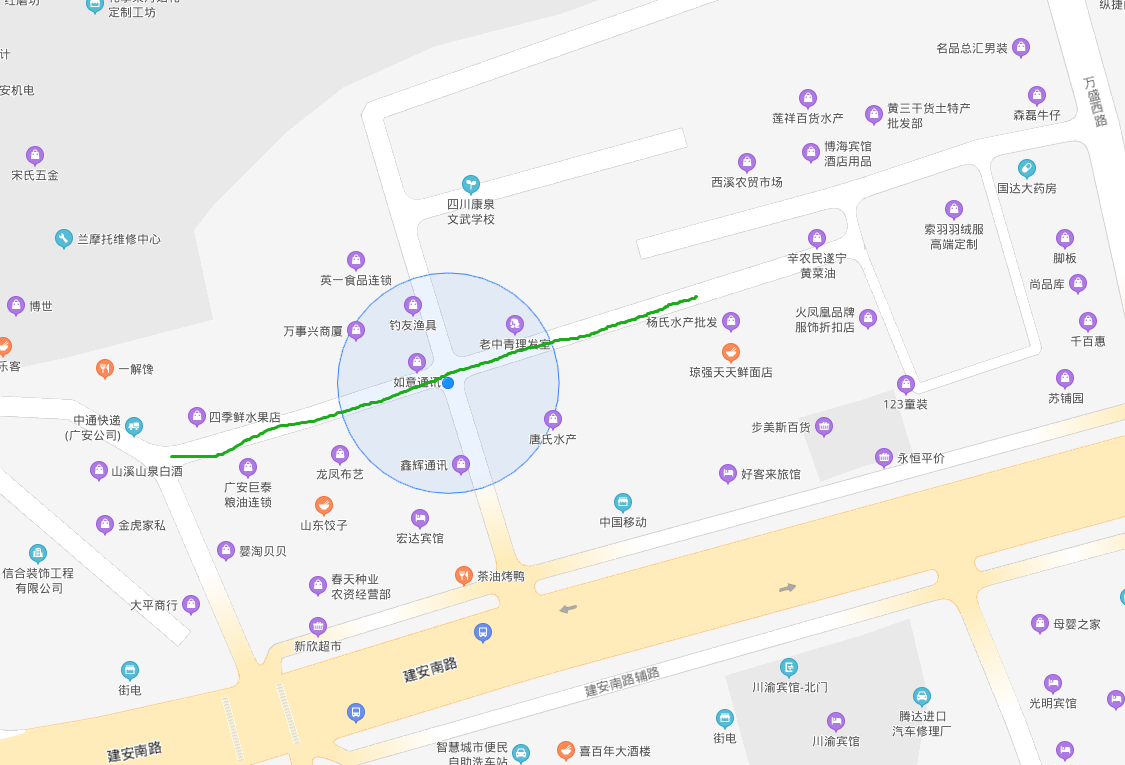Tap the 四川康泉文武学校 marker
The image size is (1125, 765).
coord(470,184)
